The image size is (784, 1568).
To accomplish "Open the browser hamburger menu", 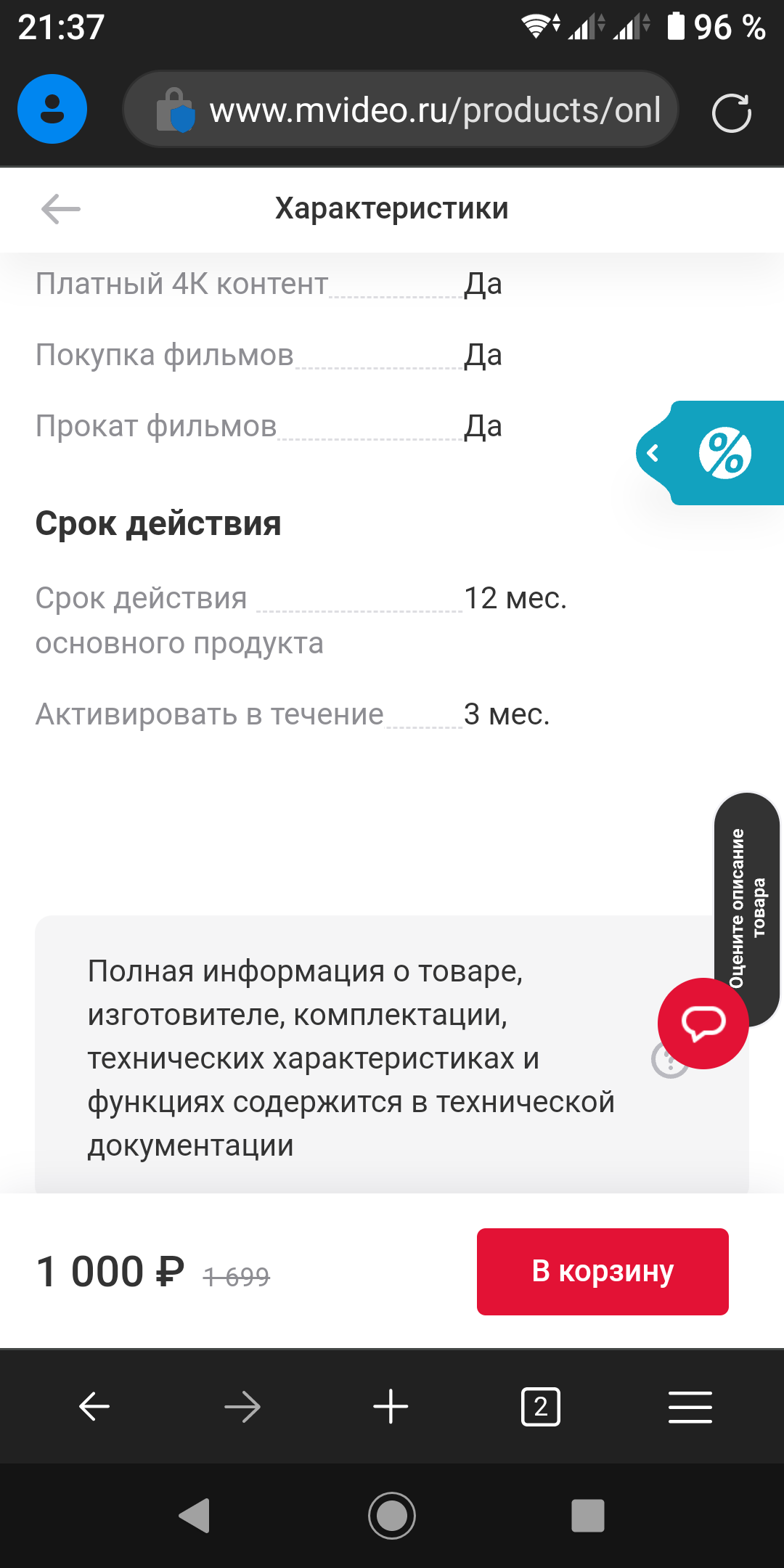I will click(x=690, y=1407).
